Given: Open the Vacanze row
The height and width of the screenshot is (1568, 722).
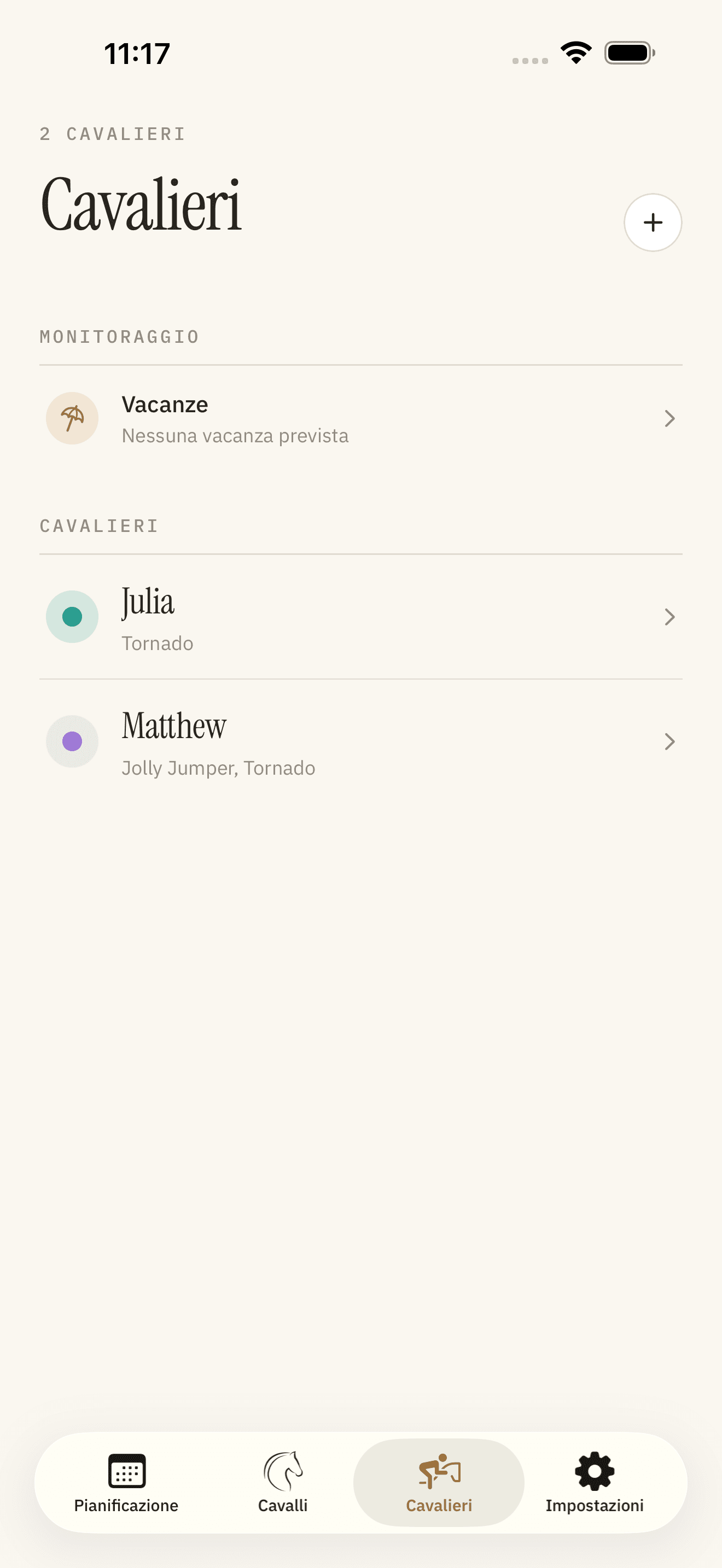Looking at the screenshot, I should 361,419.
